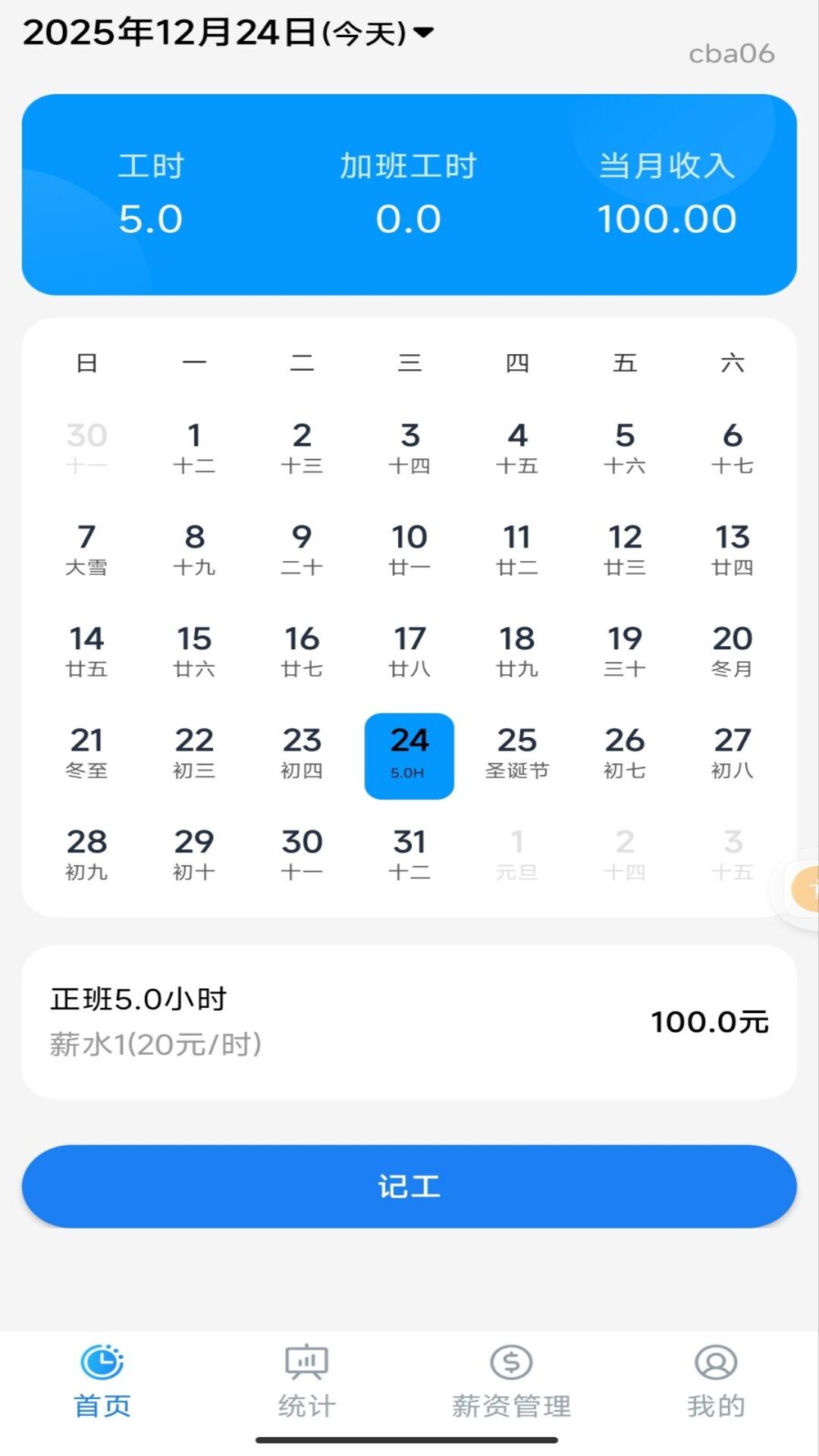Click the 当月收入 100.00 summary value
819x1456 pixels.
(x=667, y=218)
